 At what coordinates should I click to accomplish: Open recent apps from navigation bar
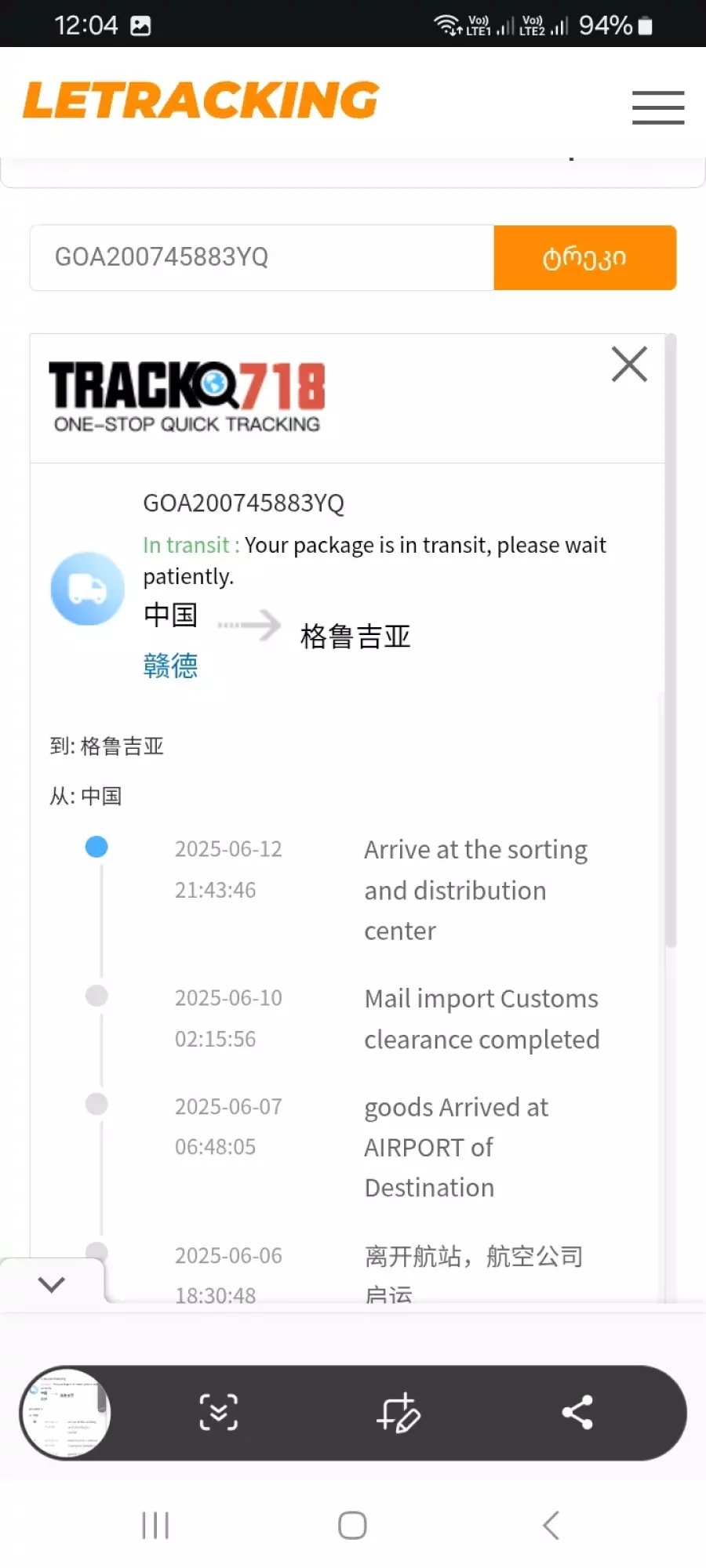click(155, 1526)
